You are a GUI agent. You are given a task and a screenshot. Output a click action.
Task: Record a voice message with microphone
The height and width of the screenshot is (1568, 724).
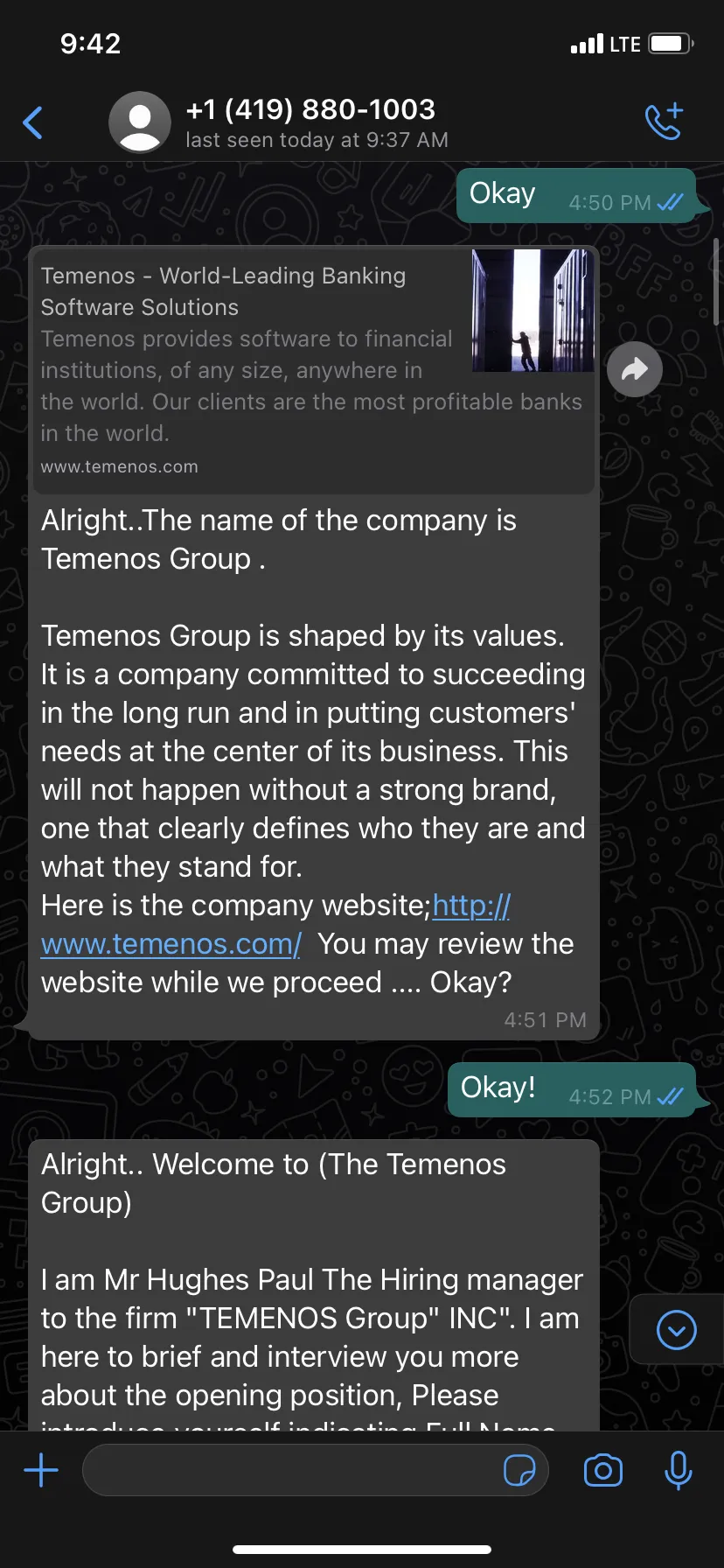(x=678, y=1470)
